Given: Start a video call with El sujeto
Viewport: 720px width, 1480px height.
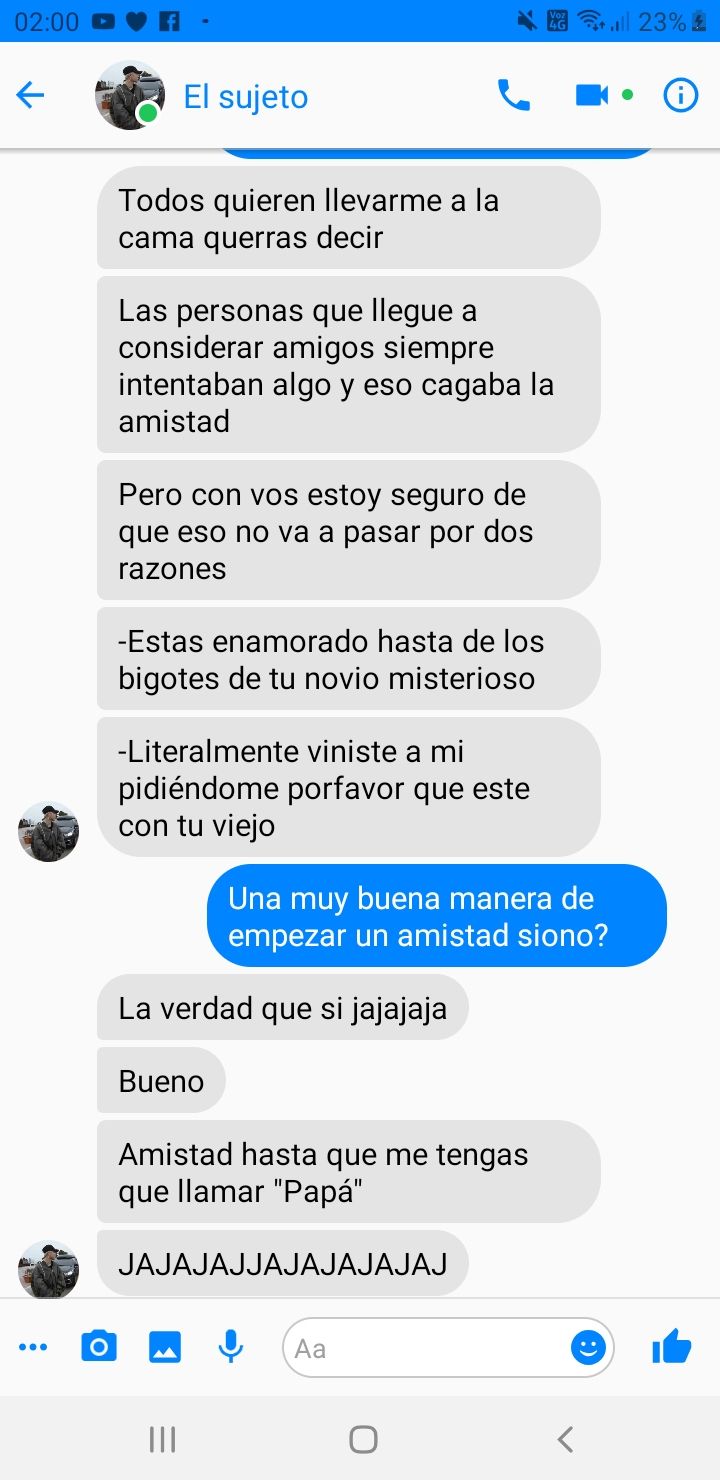Looking at the screenshot, I should tap(592, 95).
